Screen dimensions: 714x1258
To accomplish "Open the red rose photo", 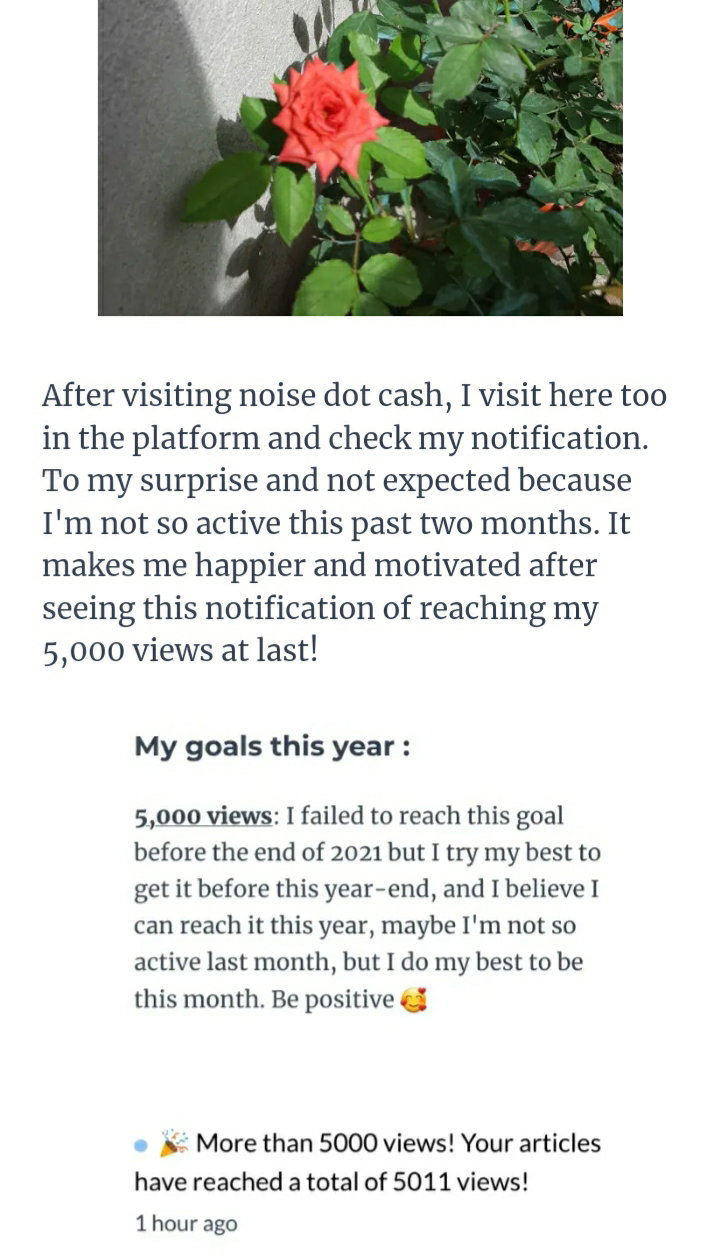I will [x=360, y=158].
